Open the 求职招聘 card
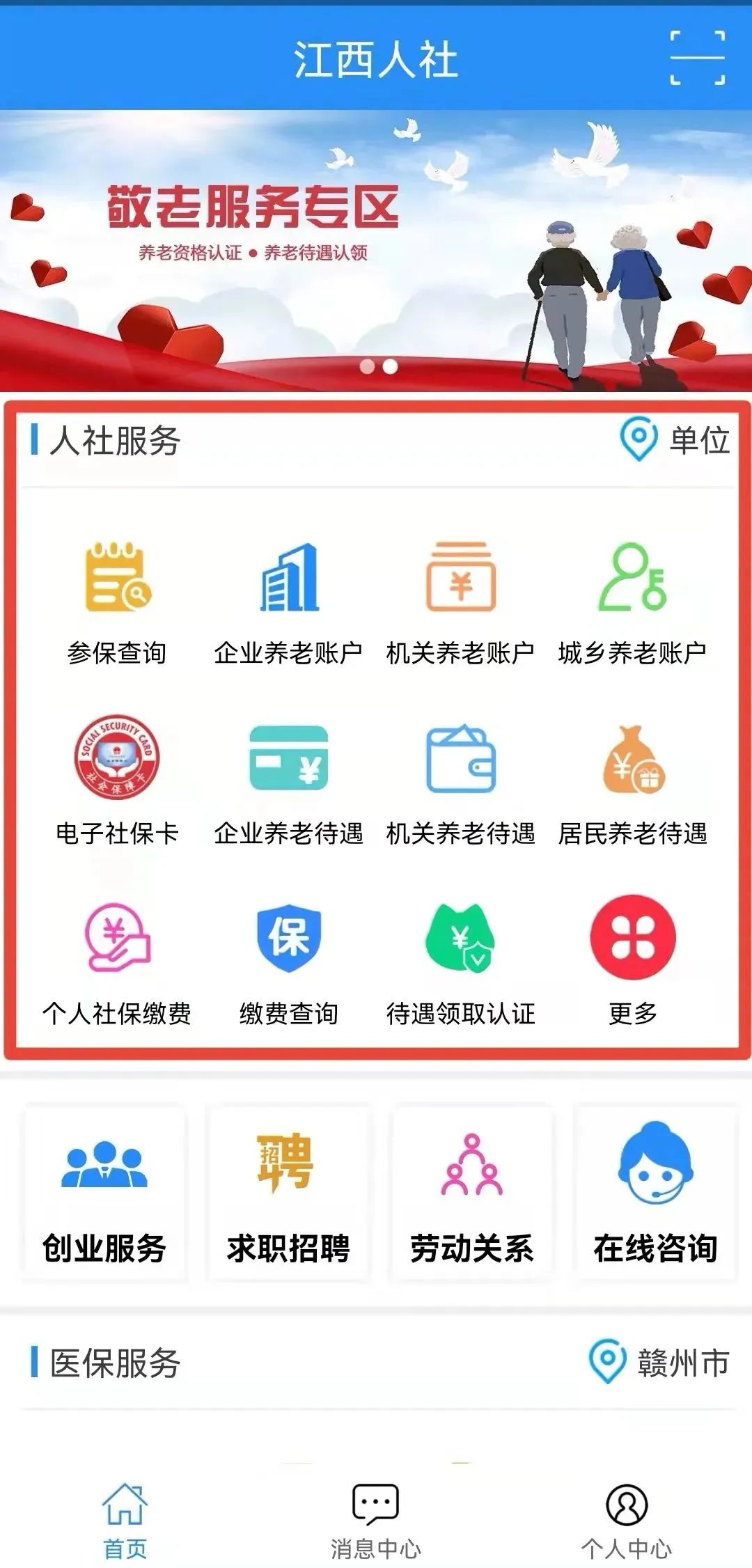This screenshot has height=1568, width=752. point(288,1193)
